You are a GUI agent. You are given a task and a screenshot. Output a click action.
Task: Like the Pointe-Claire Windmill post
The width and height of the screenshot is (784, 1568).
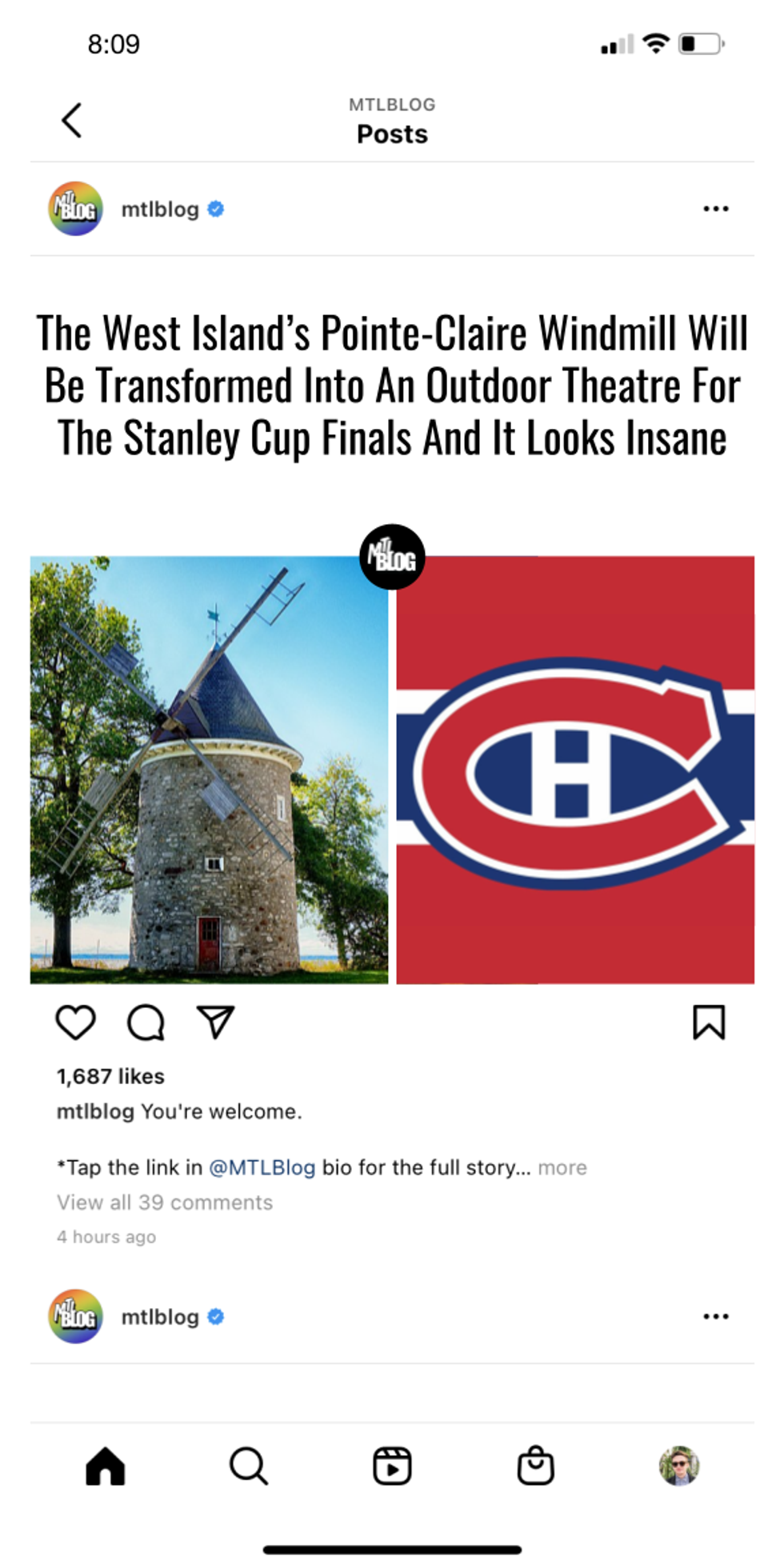point(76,1022)
